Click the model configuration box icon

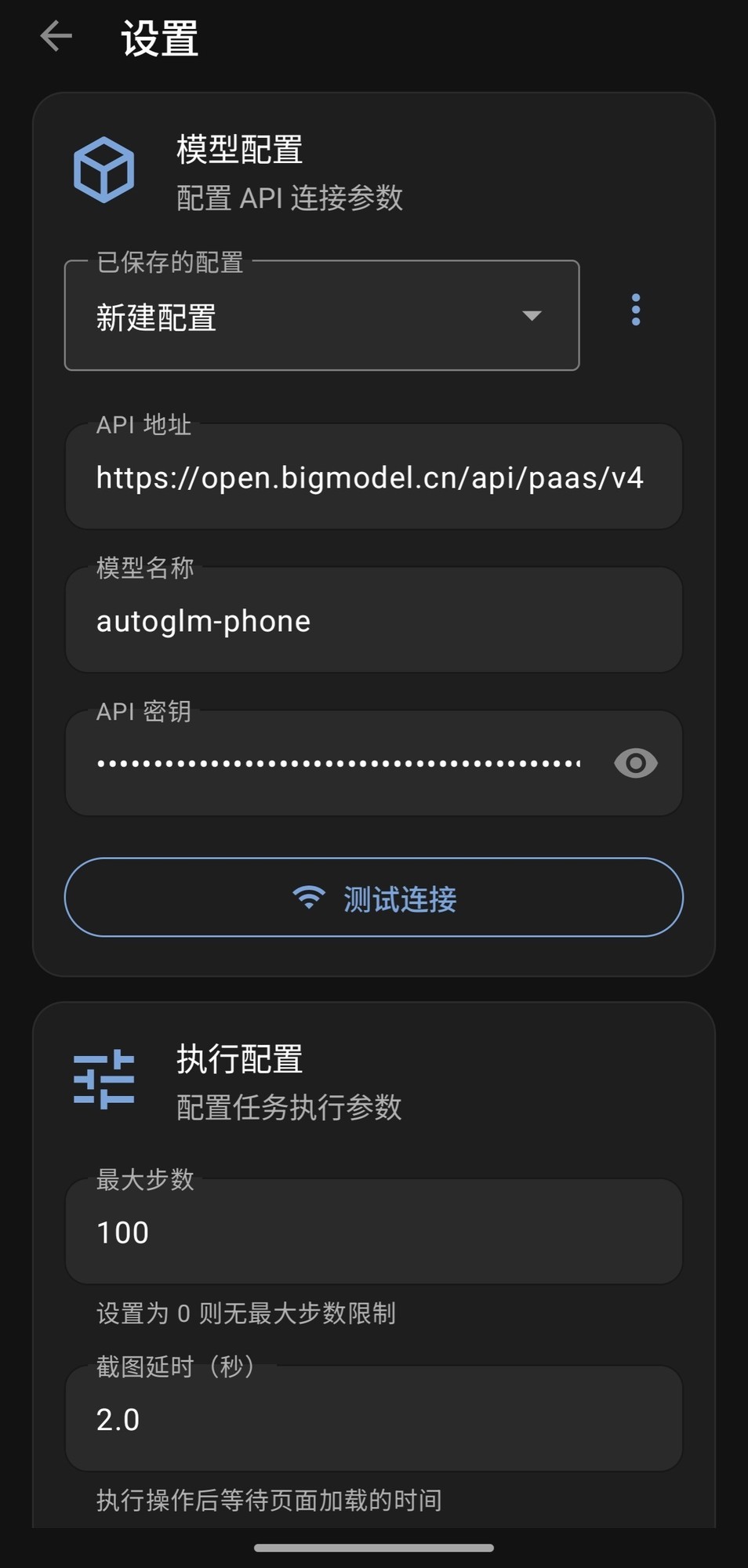click(104, 168)
